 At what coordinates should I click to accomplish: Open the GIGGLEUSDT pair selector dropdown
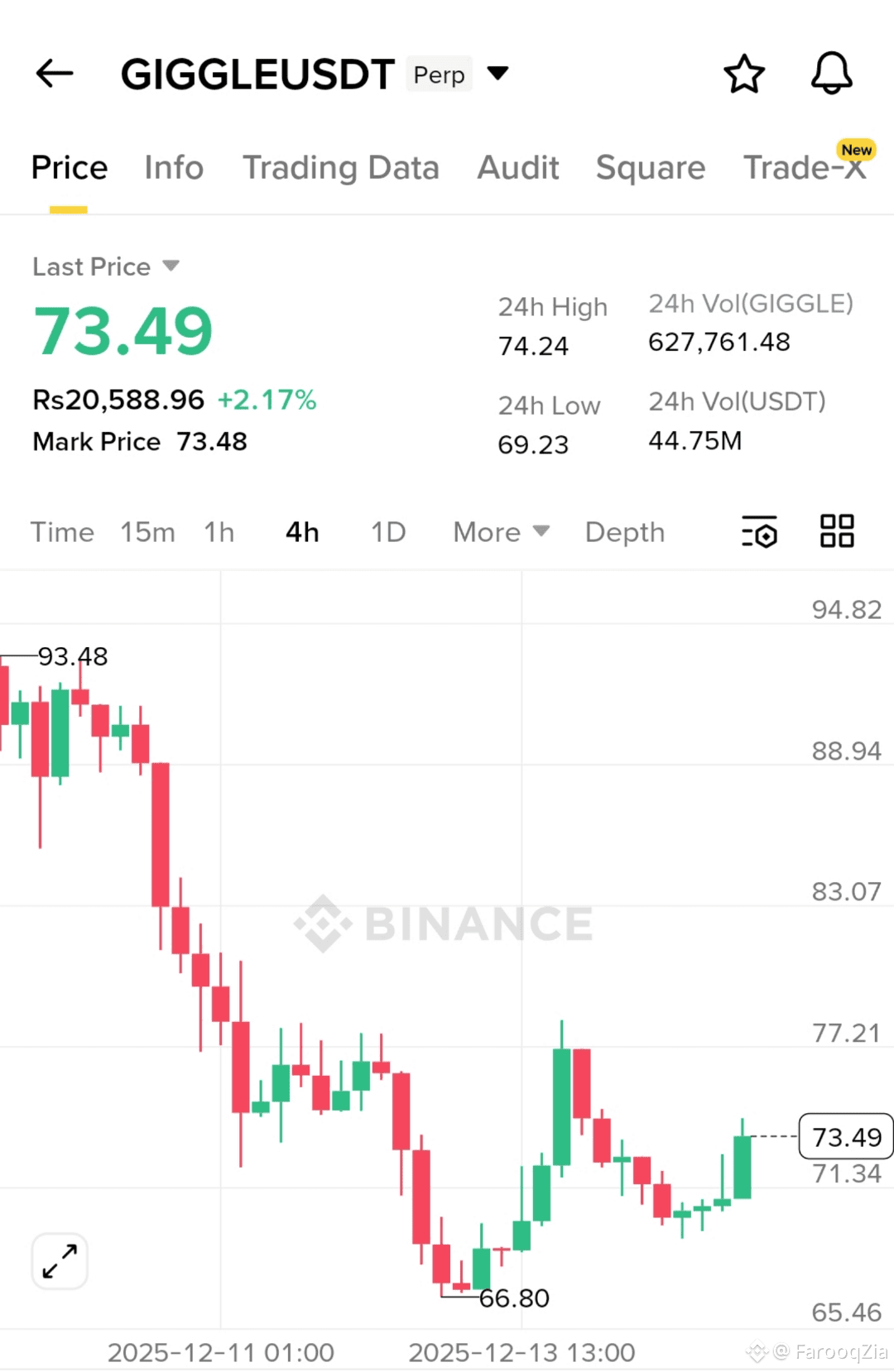coord(497,74)
